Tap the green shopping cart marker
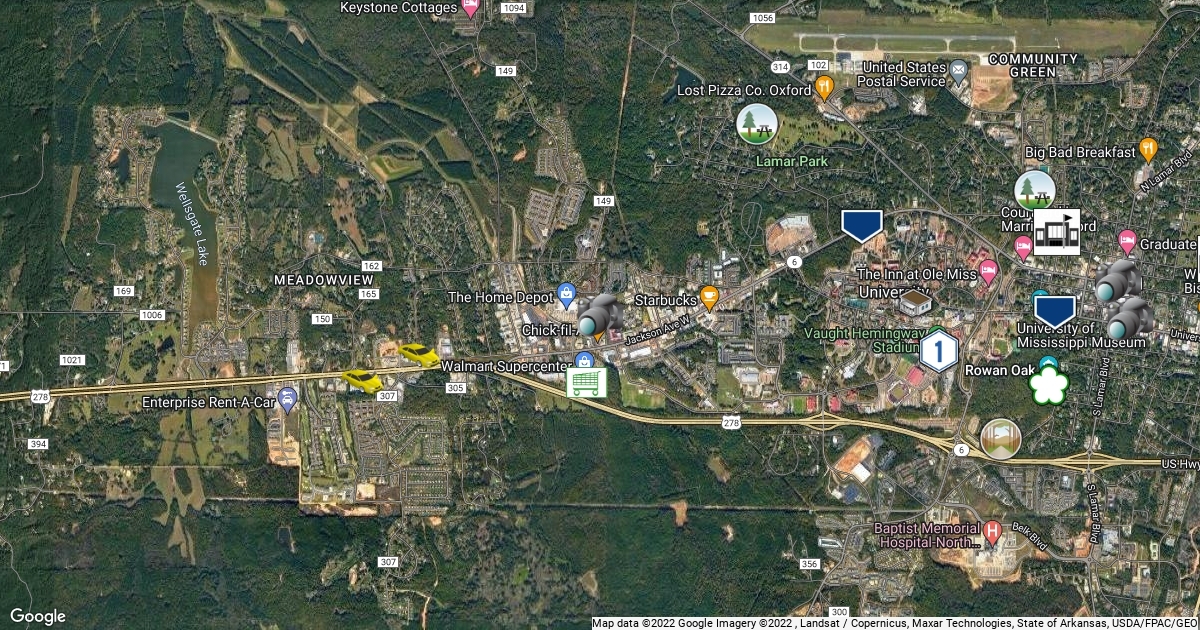Viewport: 1200px width, 630px height. [588, 382]
